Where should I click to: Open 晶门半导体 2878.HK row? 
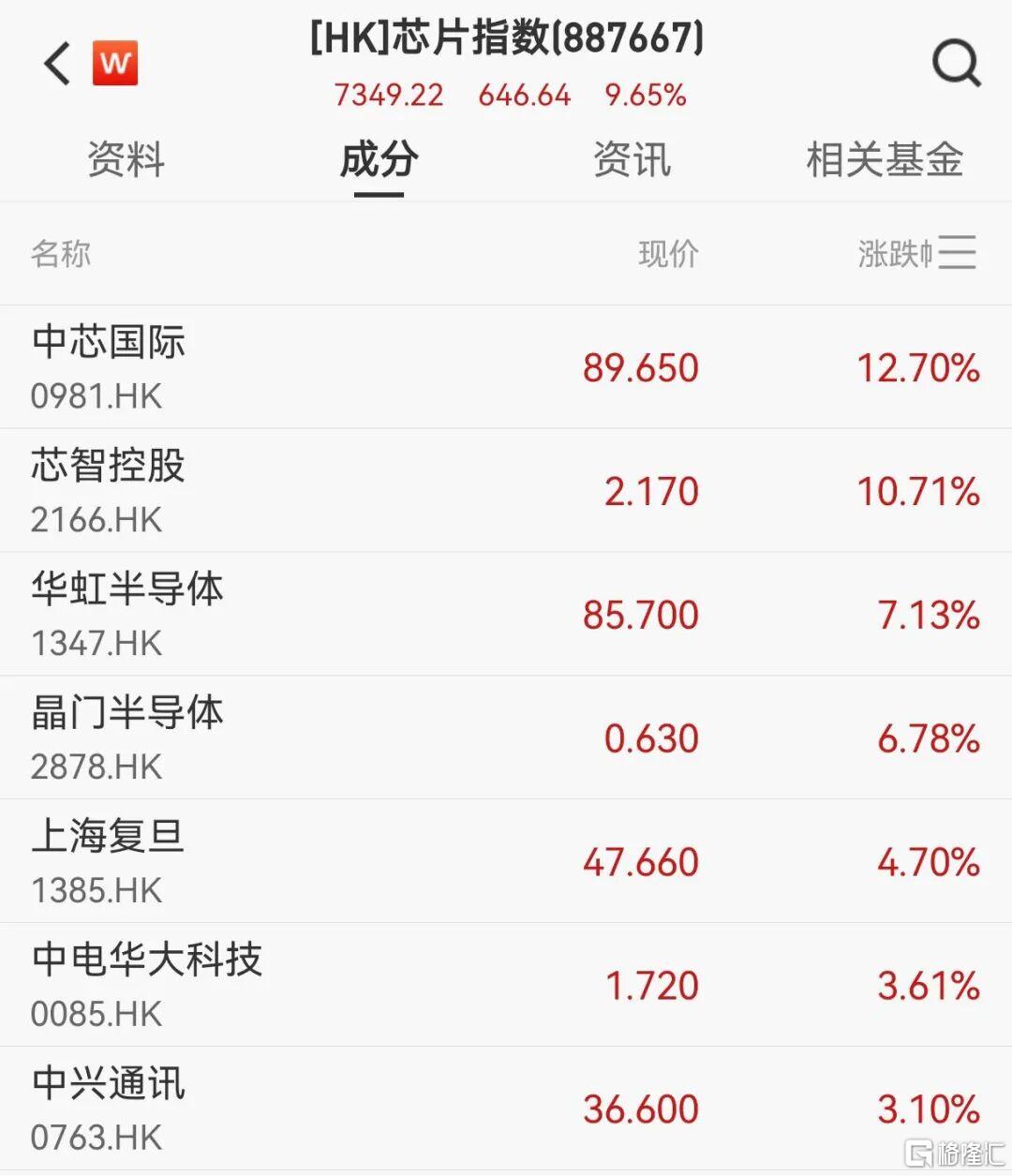pos(506,738)
